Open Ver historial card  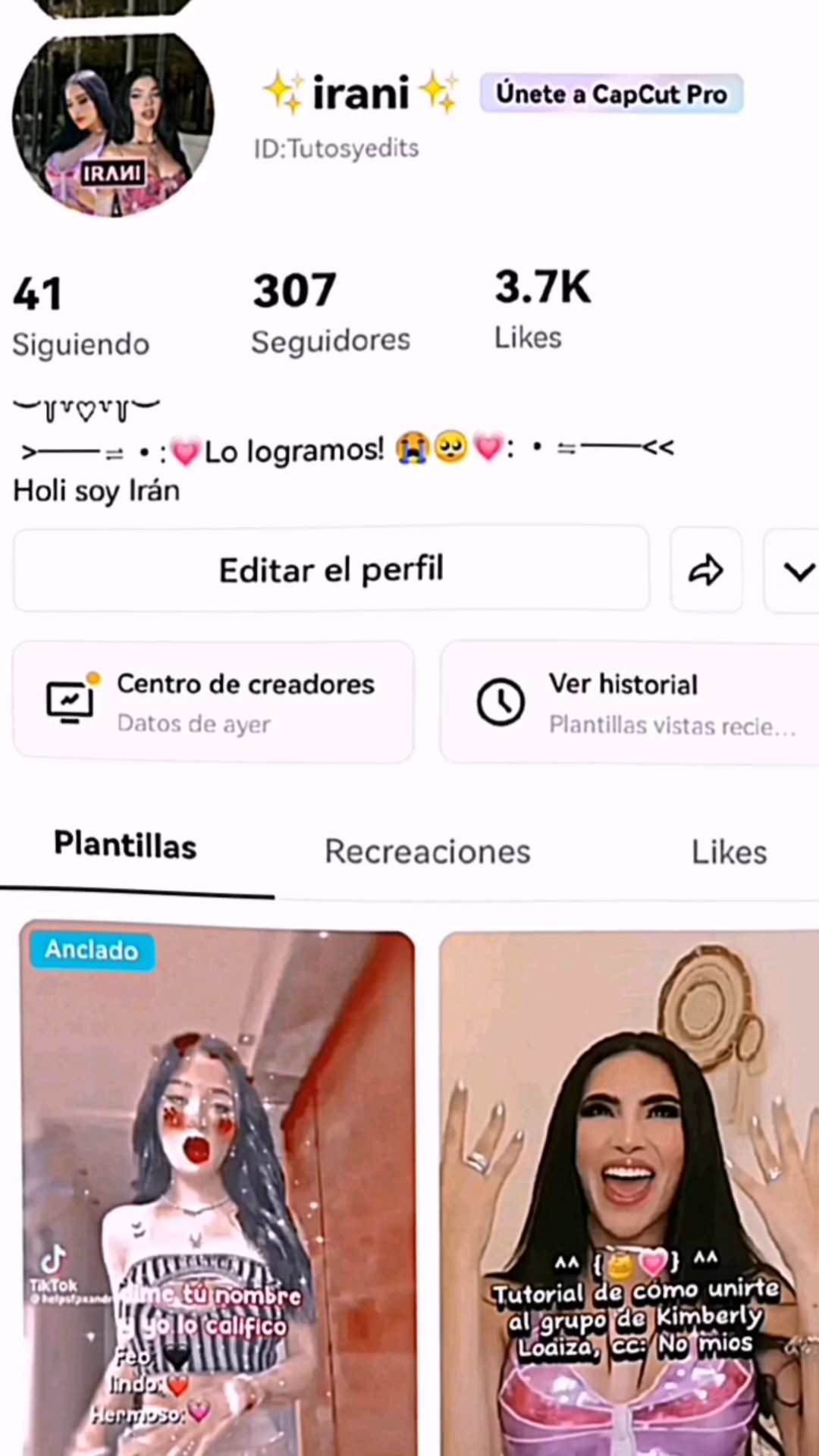(629, 703)
